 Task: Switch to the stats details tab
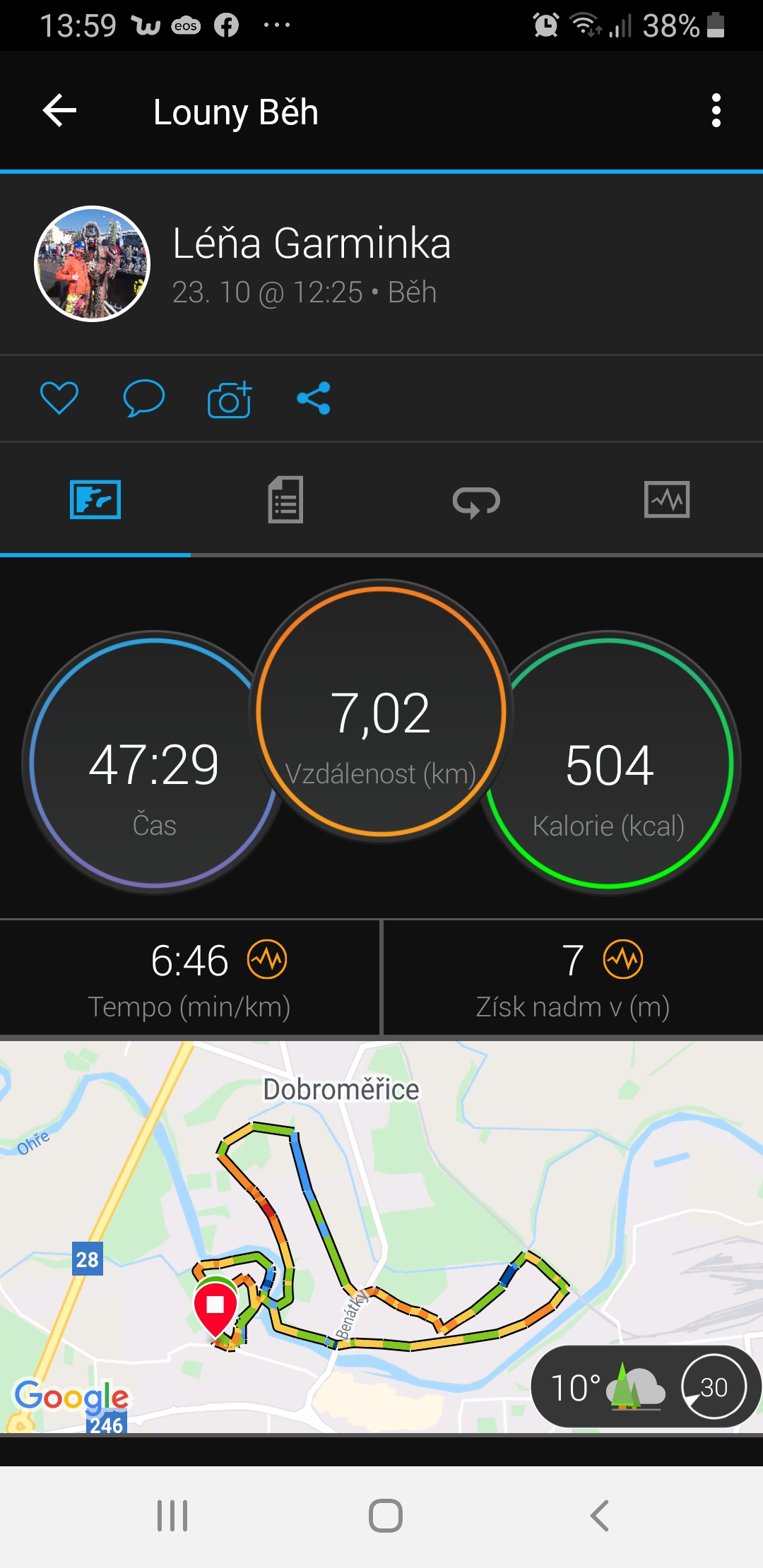click(286, 499)
